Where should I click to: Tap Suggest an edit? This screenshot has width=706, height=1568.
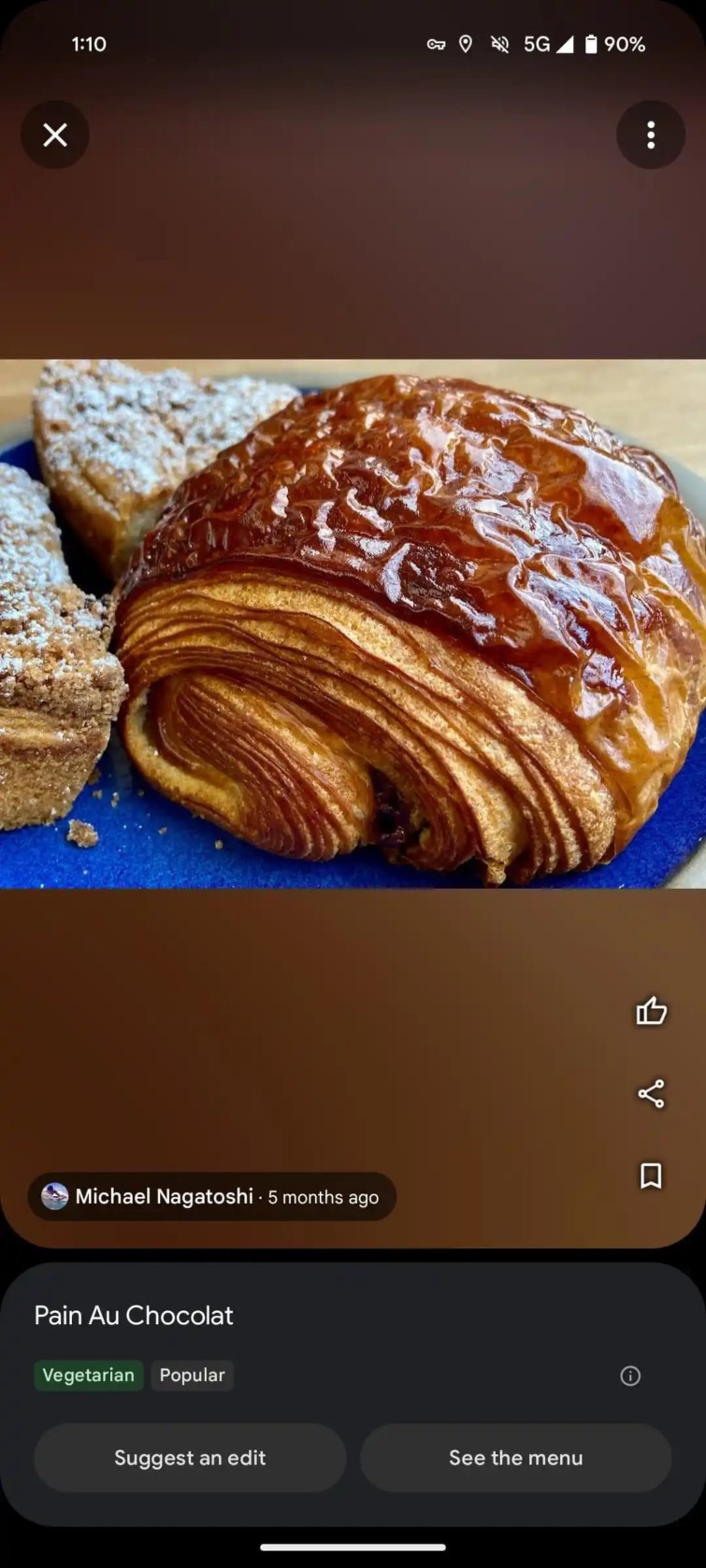point(190,1458)
